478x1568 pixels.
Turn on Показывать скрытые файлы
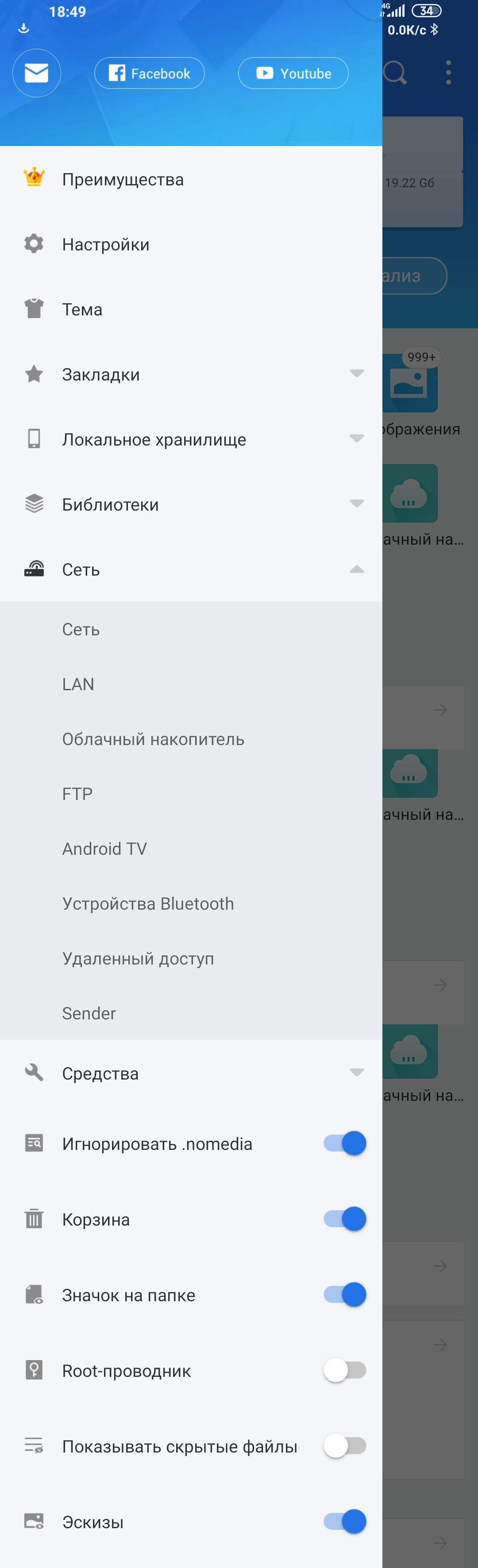tap(345, 1445)
